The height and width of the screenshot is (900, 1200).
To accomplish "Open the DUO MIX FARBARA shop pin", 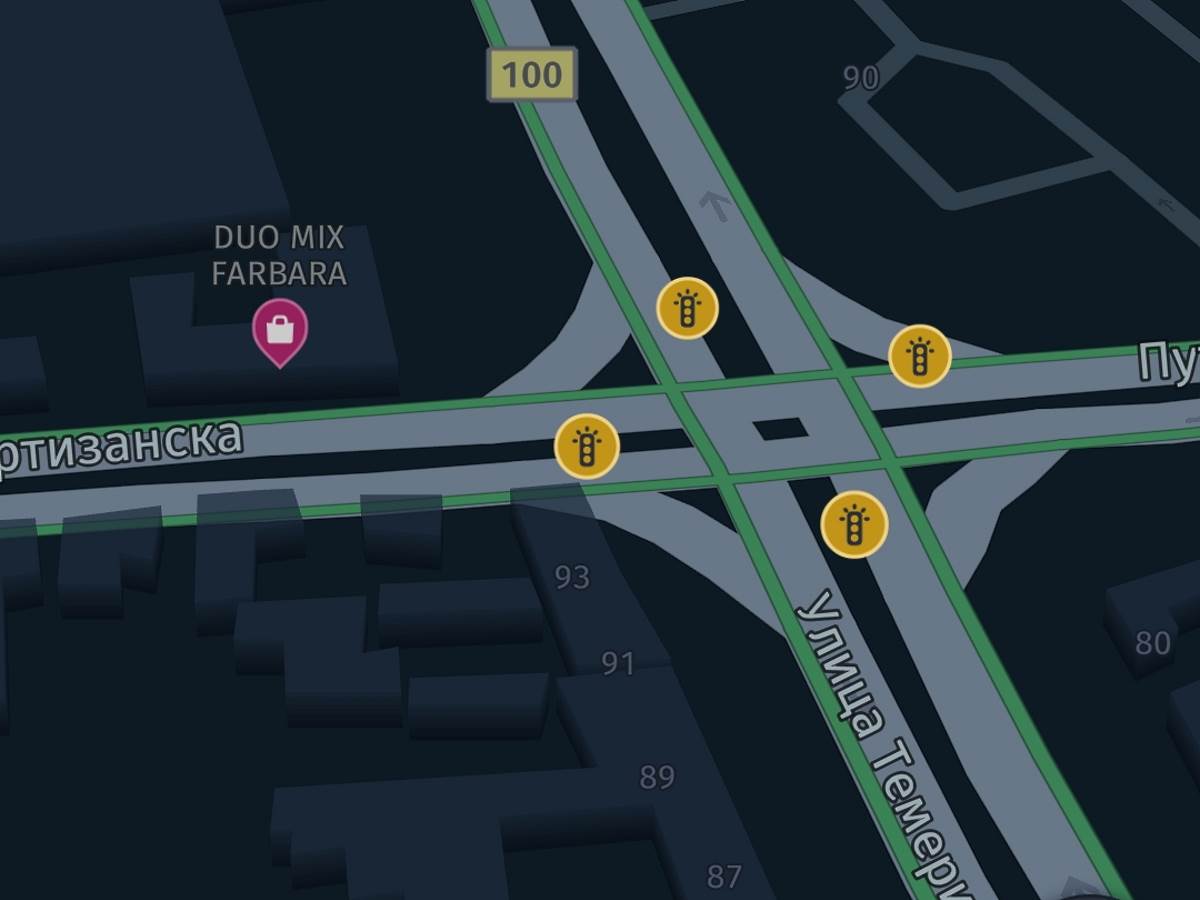I will coord(280,329).
